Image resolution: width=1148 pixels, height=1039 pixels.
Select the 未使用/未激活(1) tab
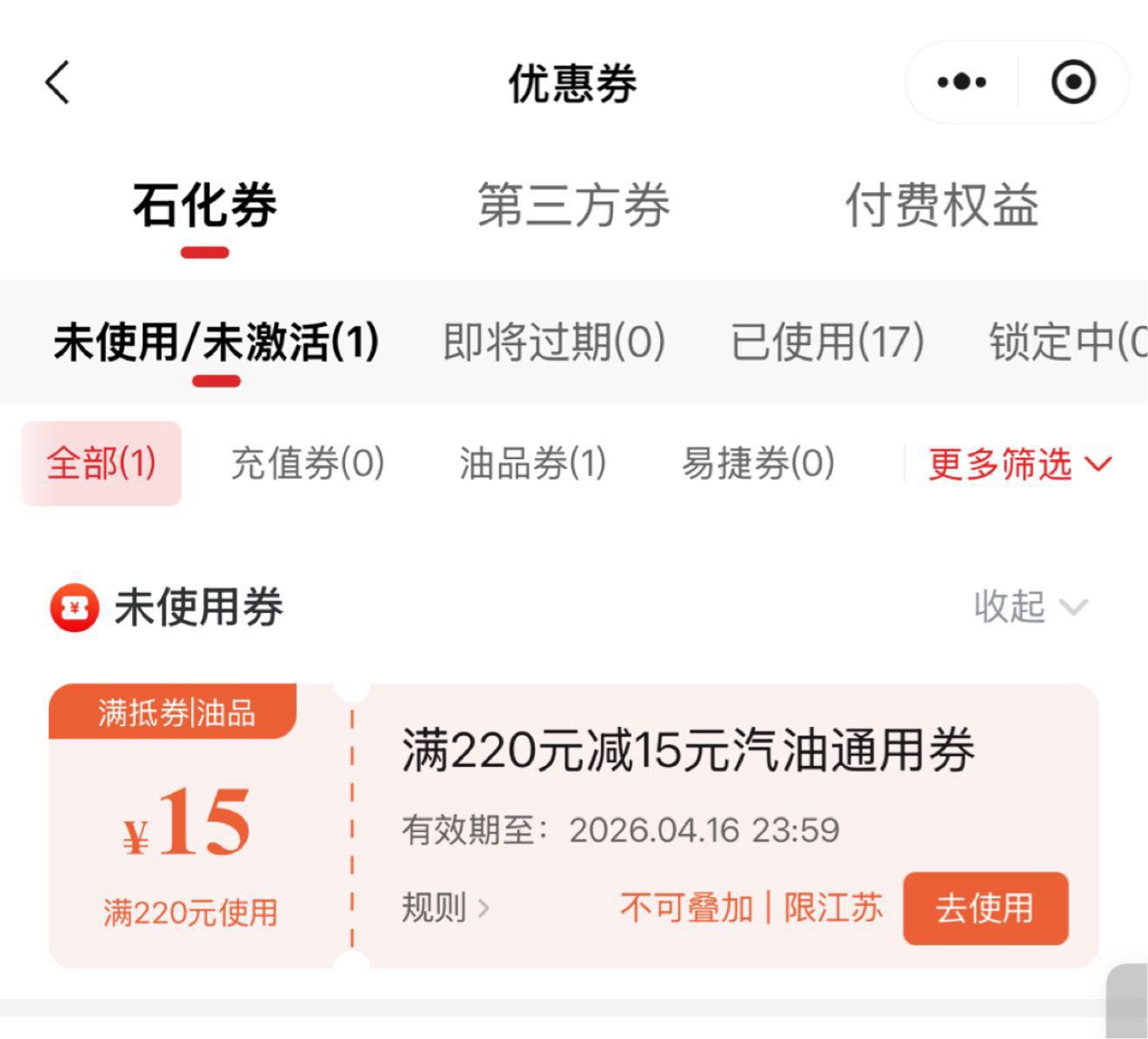coord(216,341)
